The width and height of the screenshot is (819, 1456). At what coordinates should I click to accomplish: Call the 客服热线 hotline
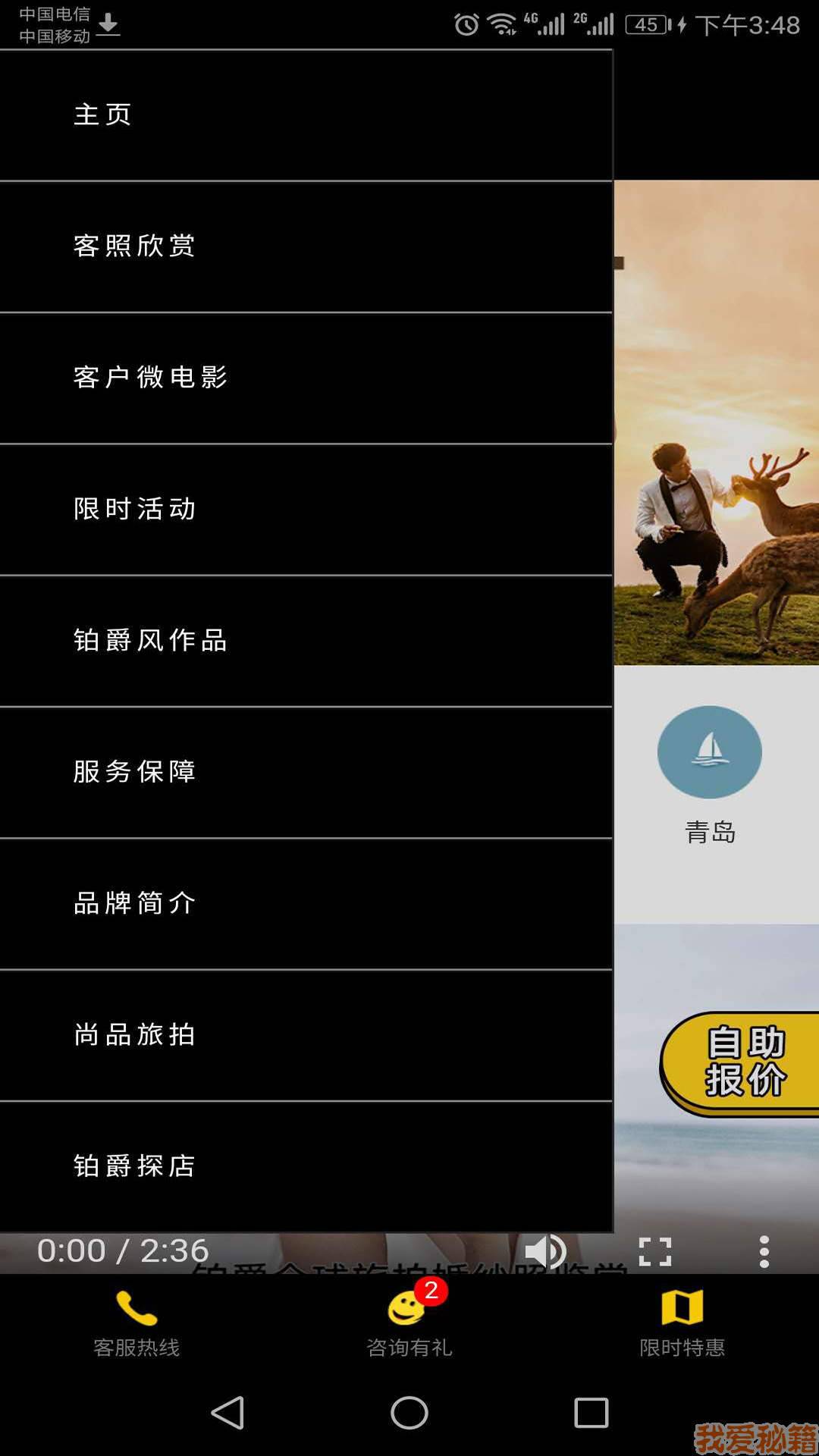tap(136, 1323)
